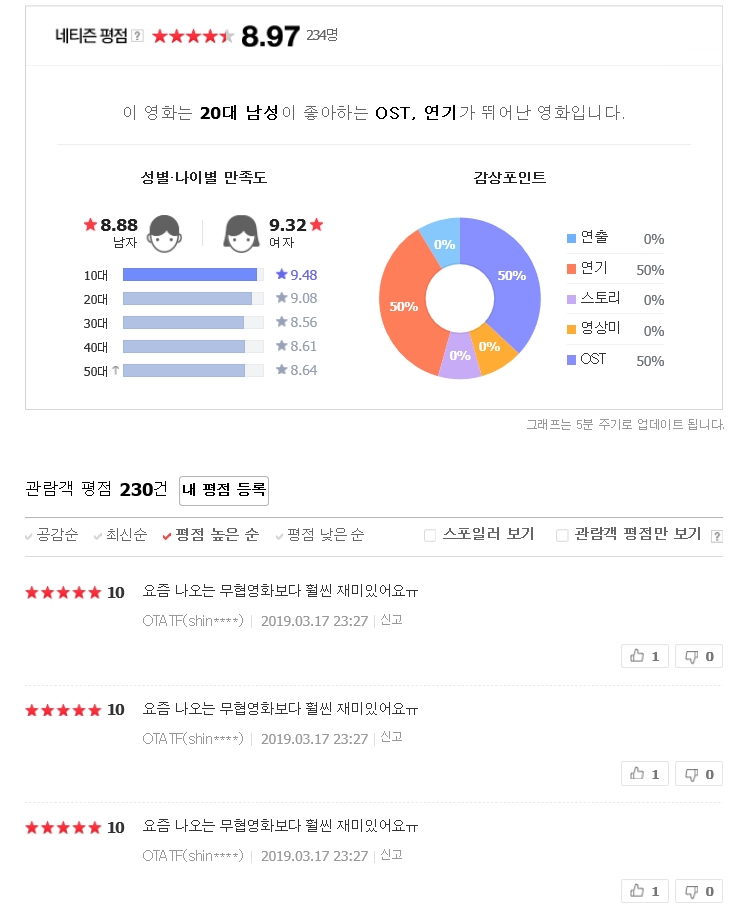Viewport: 742px width, 916px height.
Task: Enable the 스포일러 보기 checkbox
Action: click(430, 535)
